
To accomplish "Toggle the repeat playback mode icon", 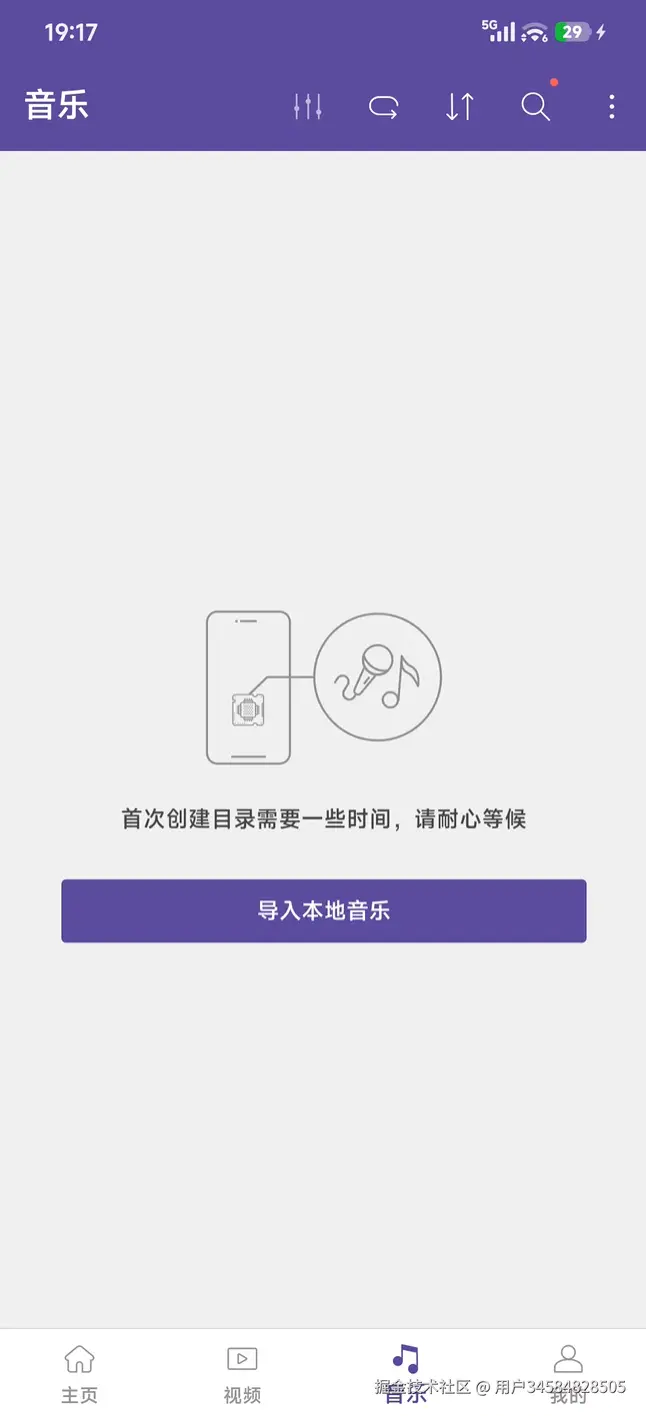I will point(384,107).
